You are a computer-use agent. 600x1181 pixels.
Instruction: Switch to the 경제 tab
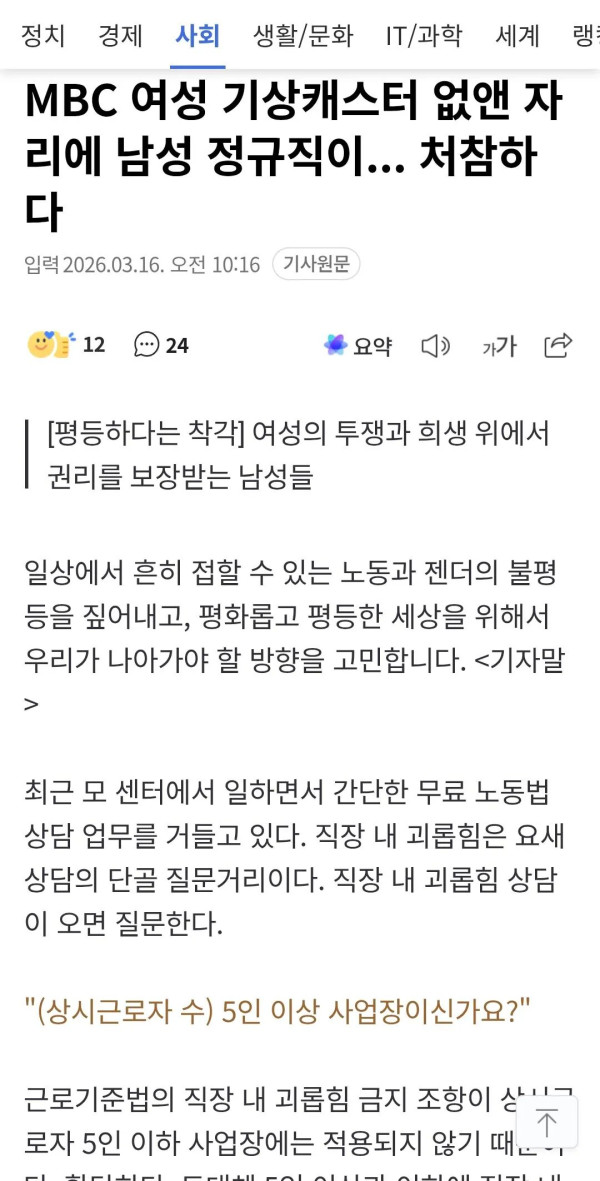(x=120, y=35)
